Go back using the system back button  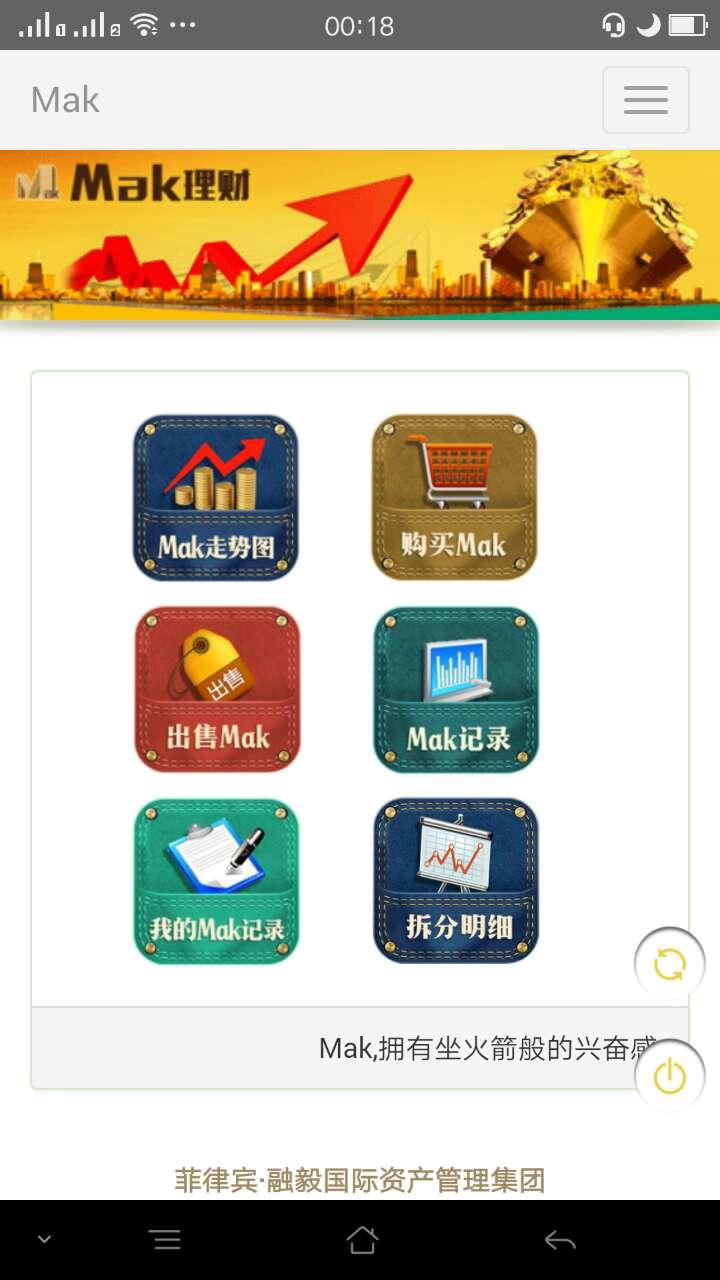560,1241
